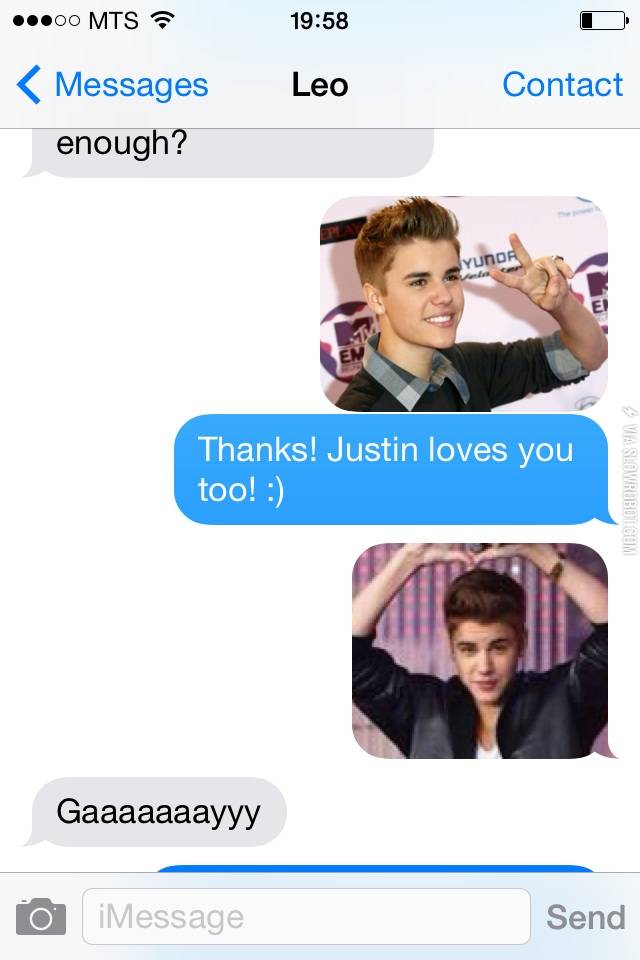
Task: Go back to the Messages list
Action: point(112,85)
